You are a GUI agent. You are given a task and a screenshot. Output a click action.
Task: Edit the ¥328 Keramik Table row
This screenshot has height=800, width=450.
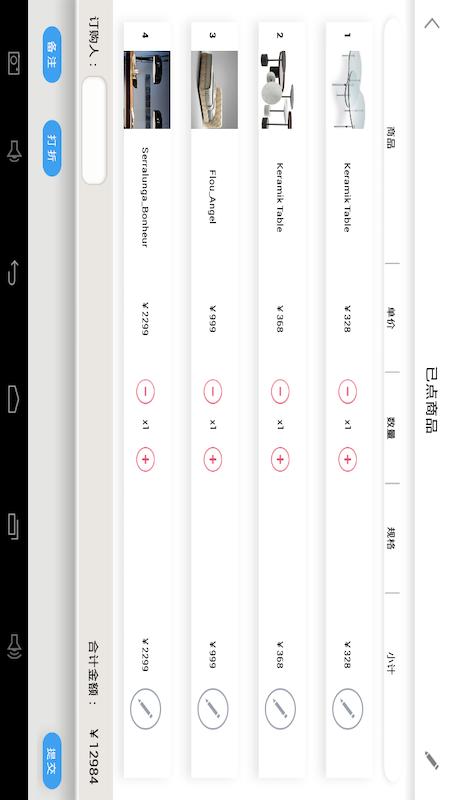tap(347, 709)
